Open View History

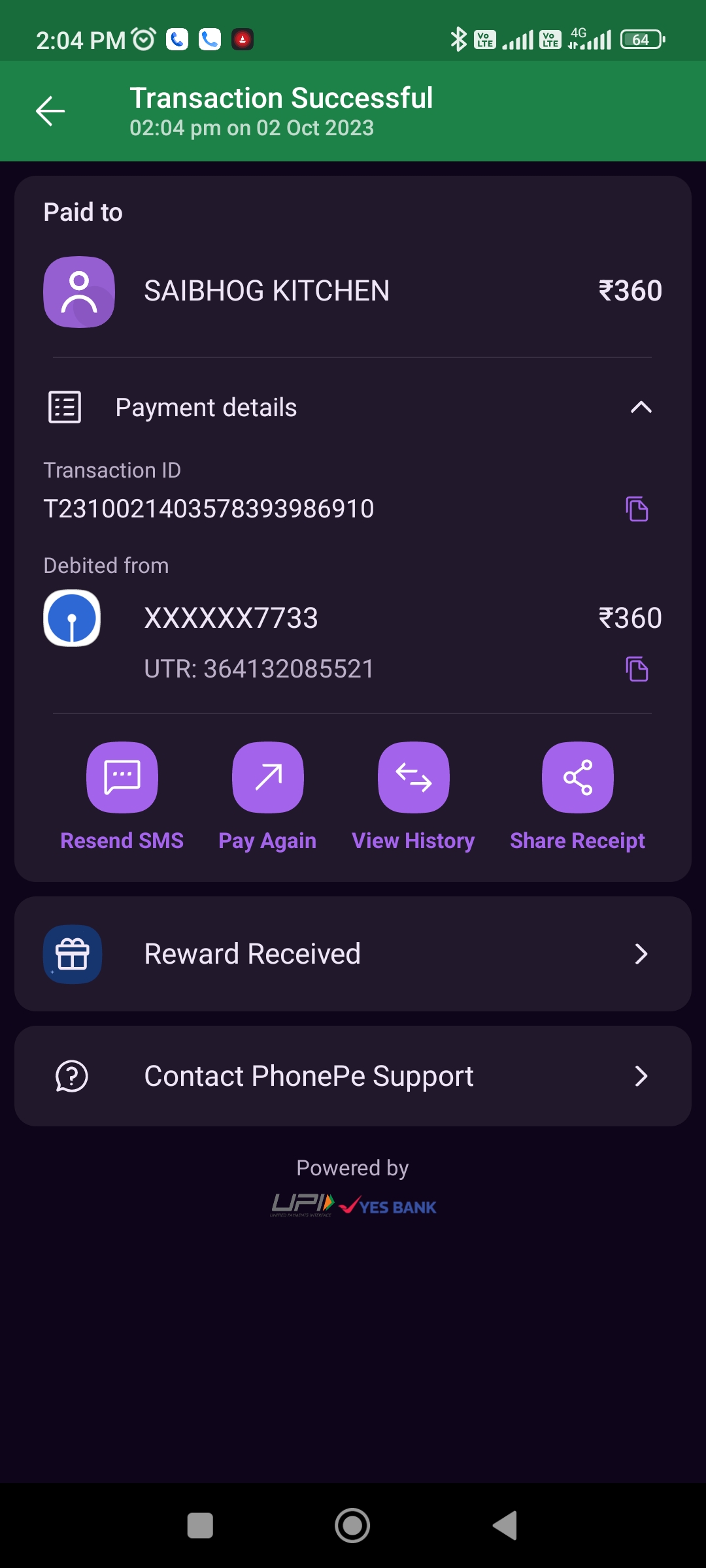413,797
